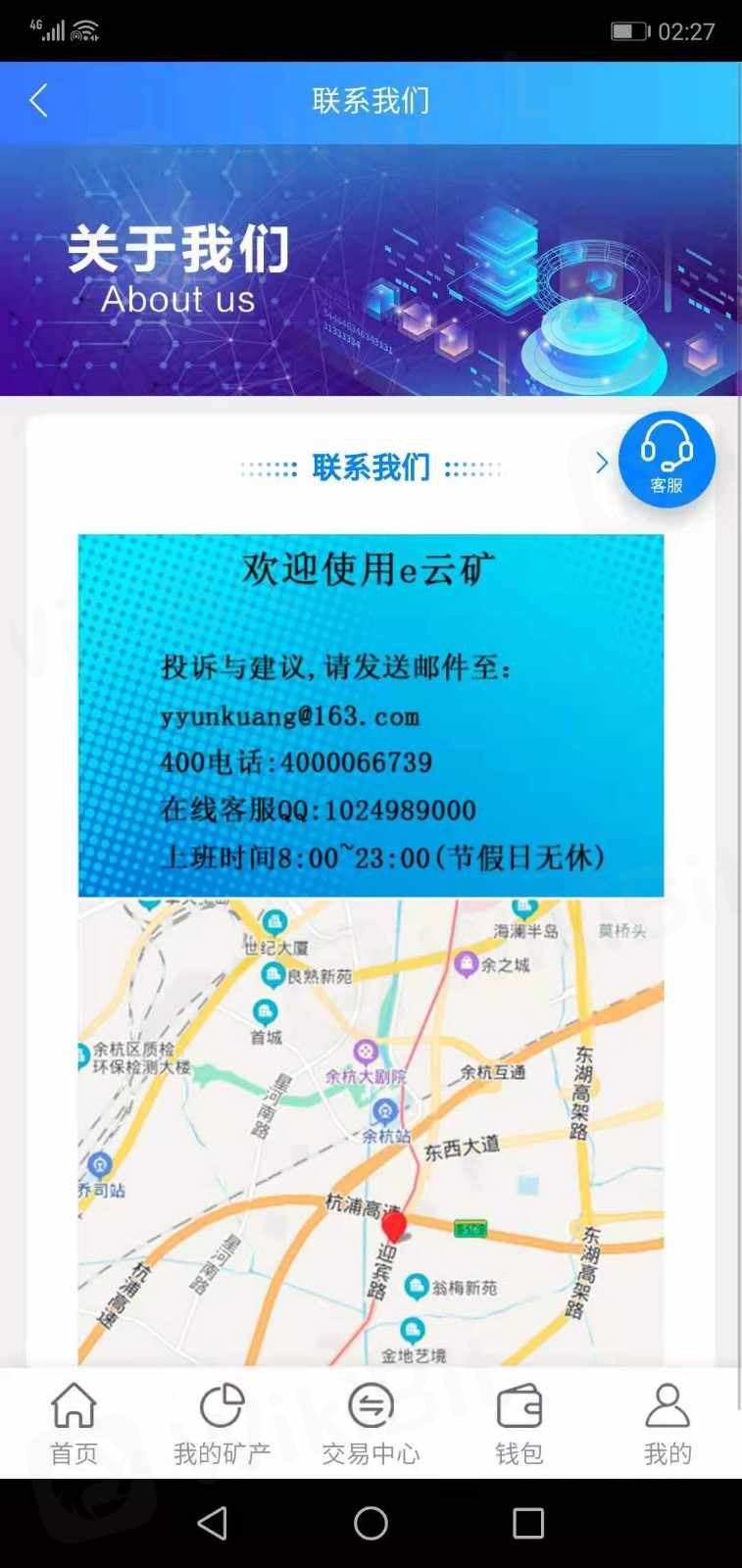The height and width of the screenshot is (1568, 742).
Task: Open the 钱包 tab
Action: [519, 1423]
